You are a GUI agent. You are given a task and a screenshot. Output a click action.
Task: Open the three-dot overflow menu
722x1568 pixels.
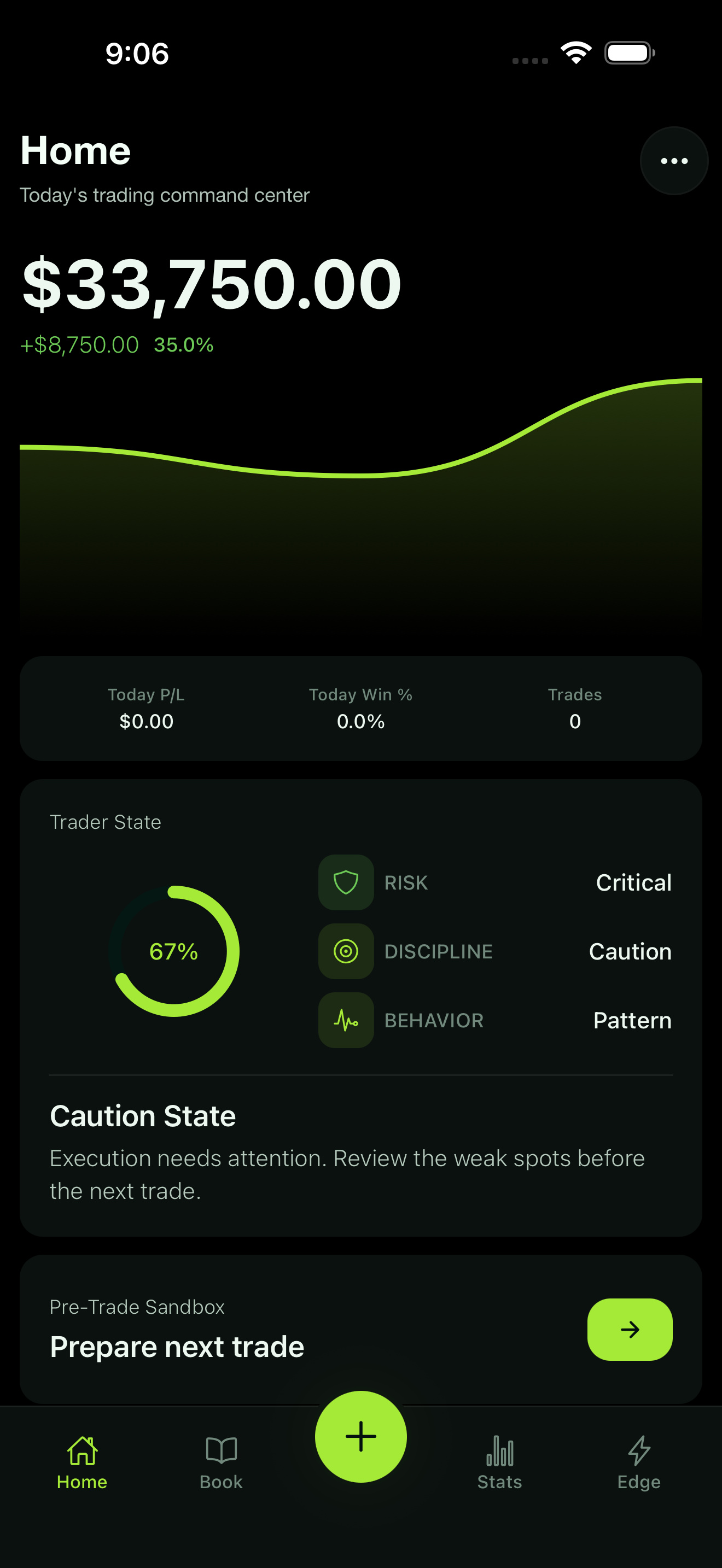click(x=674, y=161)
